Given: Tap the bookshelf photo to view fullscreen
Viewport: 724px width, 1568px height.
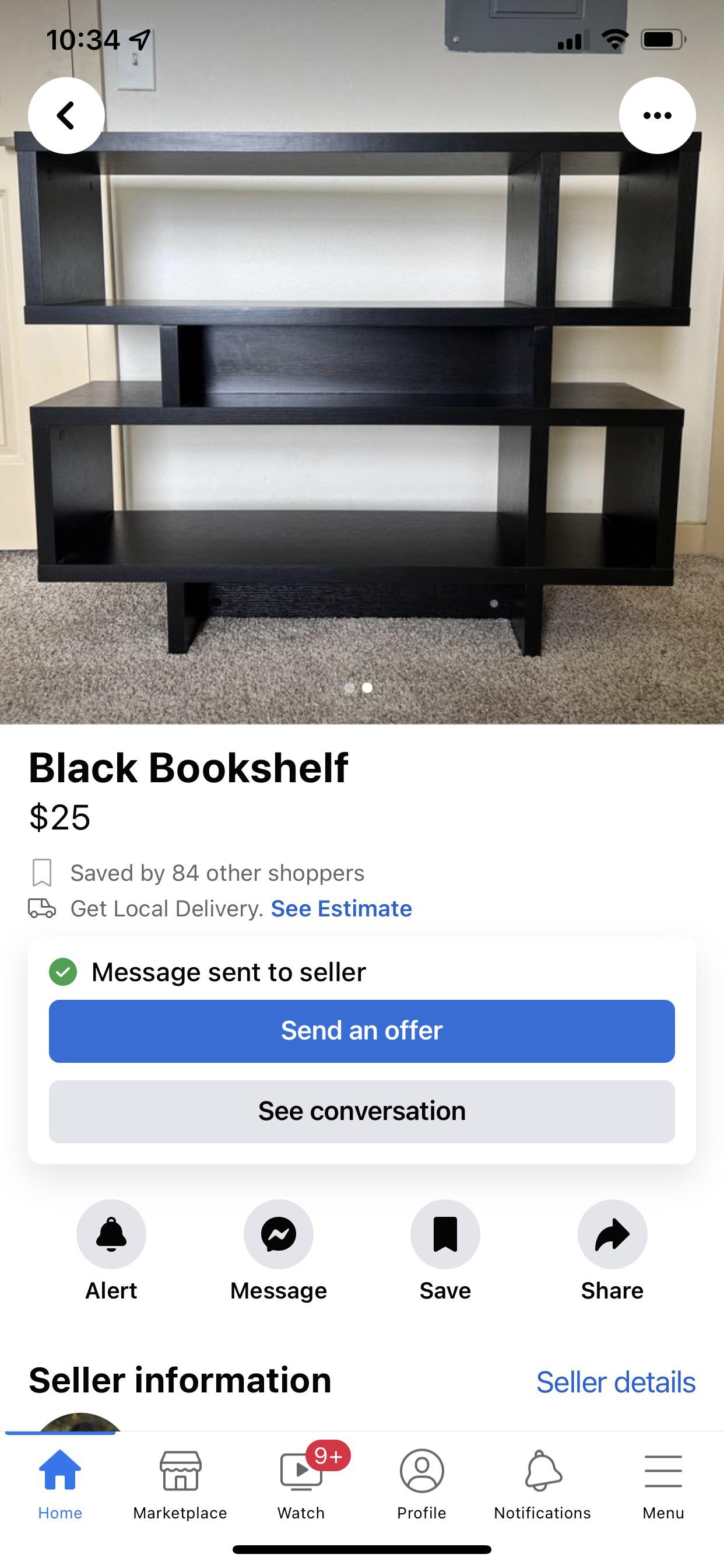Looking at the screenshot, I should [x=362, y=395].
